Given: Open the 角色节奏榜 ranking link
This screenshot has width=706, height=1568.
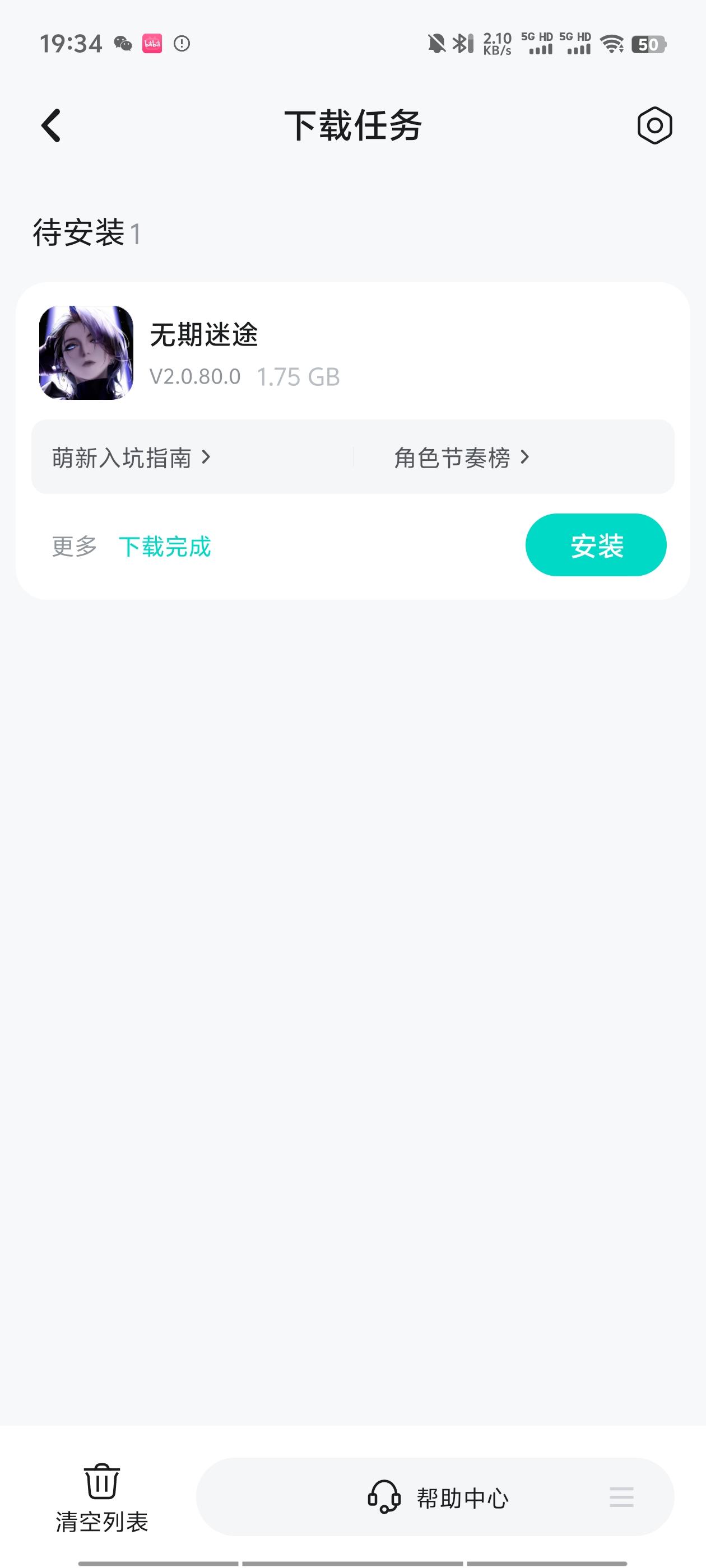Looking at the screenshot, I should 461,457.
